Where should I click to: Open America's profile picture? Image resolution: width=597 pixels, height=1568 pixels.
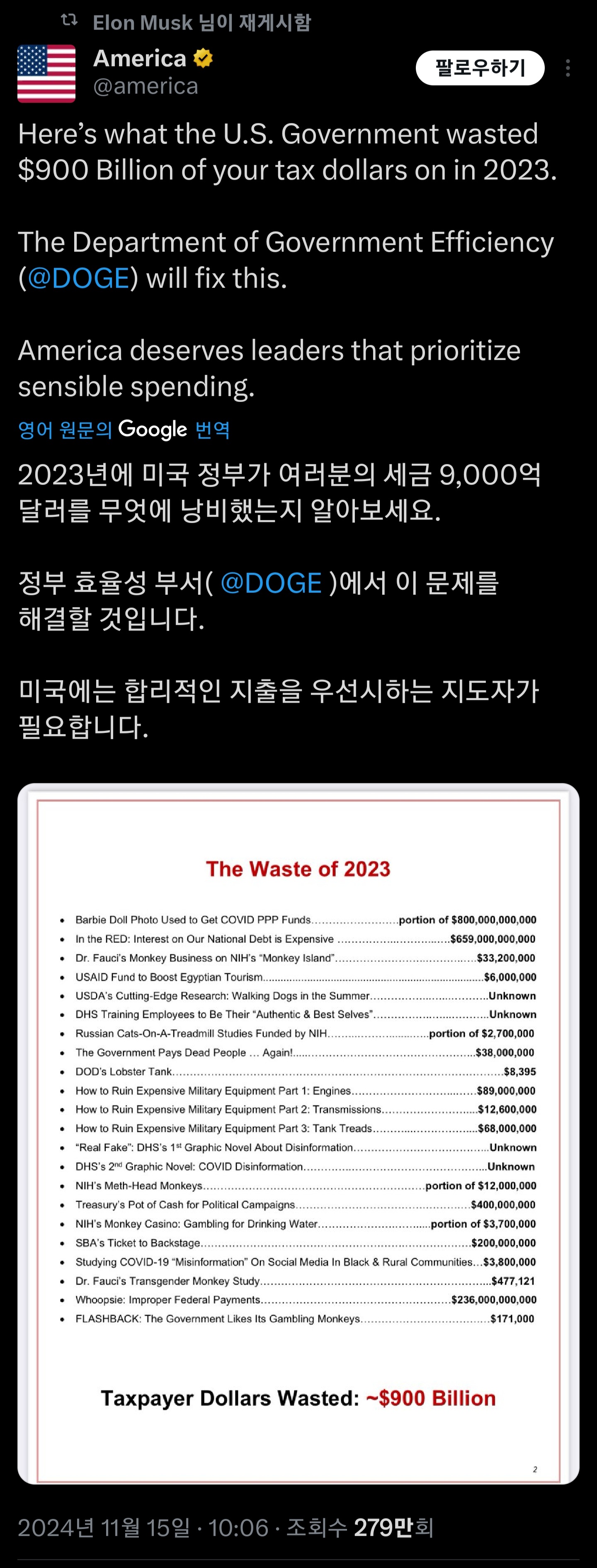coord(46,73)
